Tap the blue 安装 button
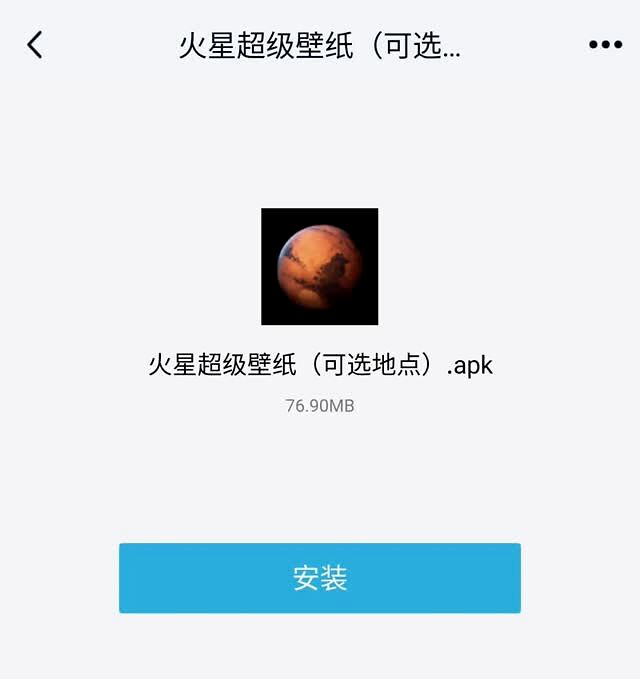This screenshot has width=640, height=679. pyautogui.click(x=320, y=578)
